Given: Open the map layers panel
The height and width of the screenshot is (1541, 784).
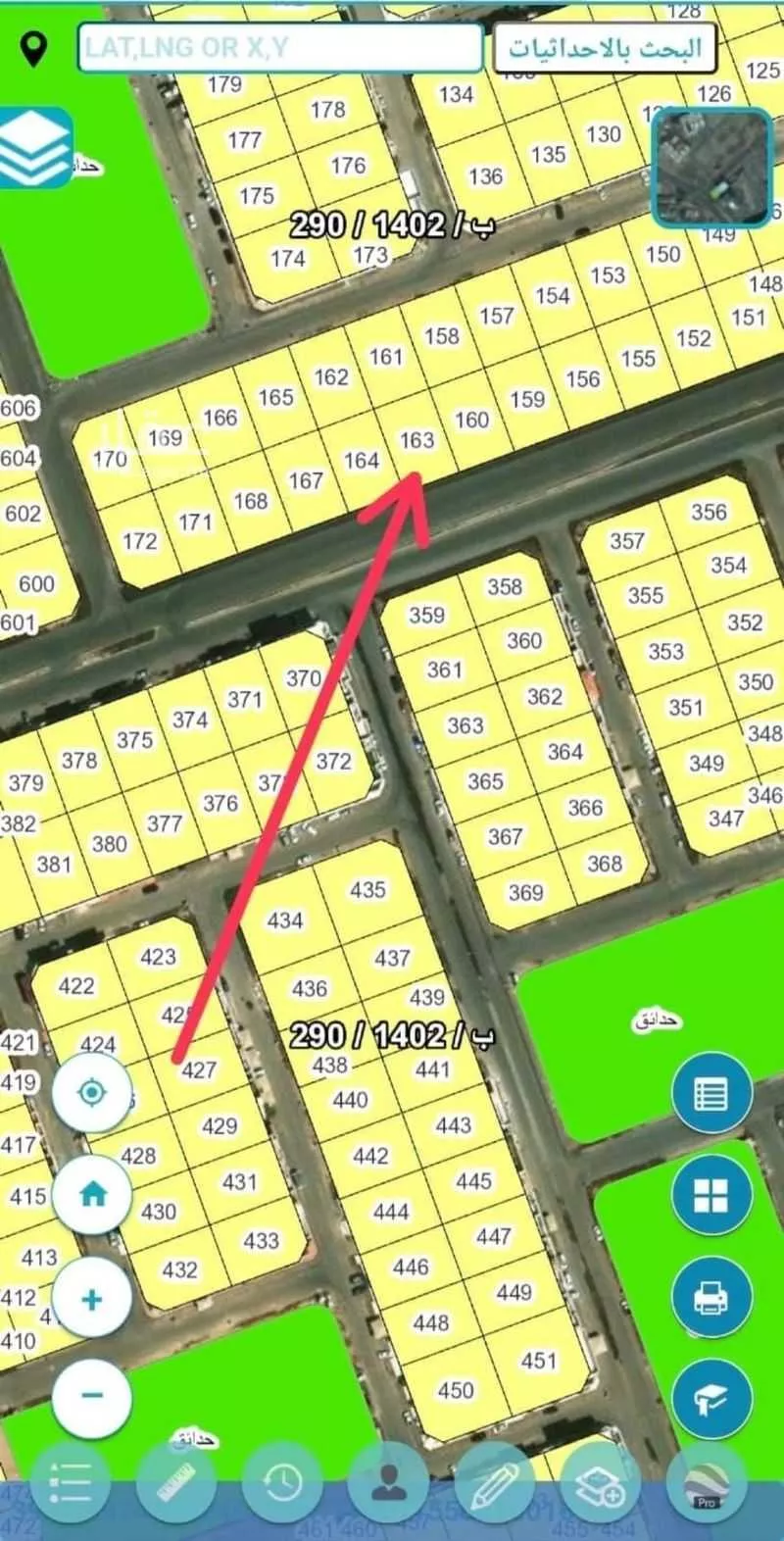Looking at the screenshot, I should (x=35, y=148).
